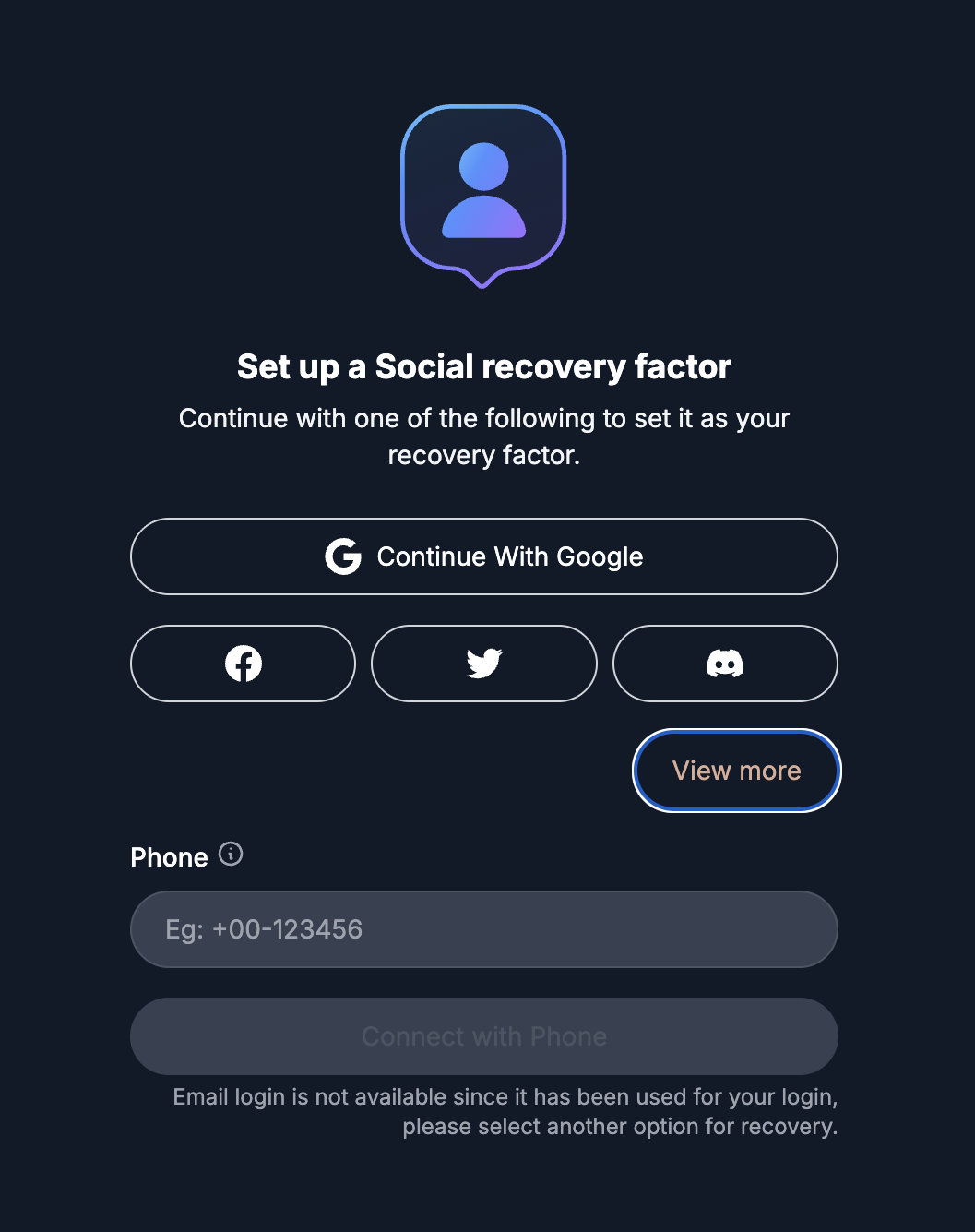Pick Discord as recovery factor
Image resolution: width=975 pixels, height=1232 pixels.
coord(725,664)
